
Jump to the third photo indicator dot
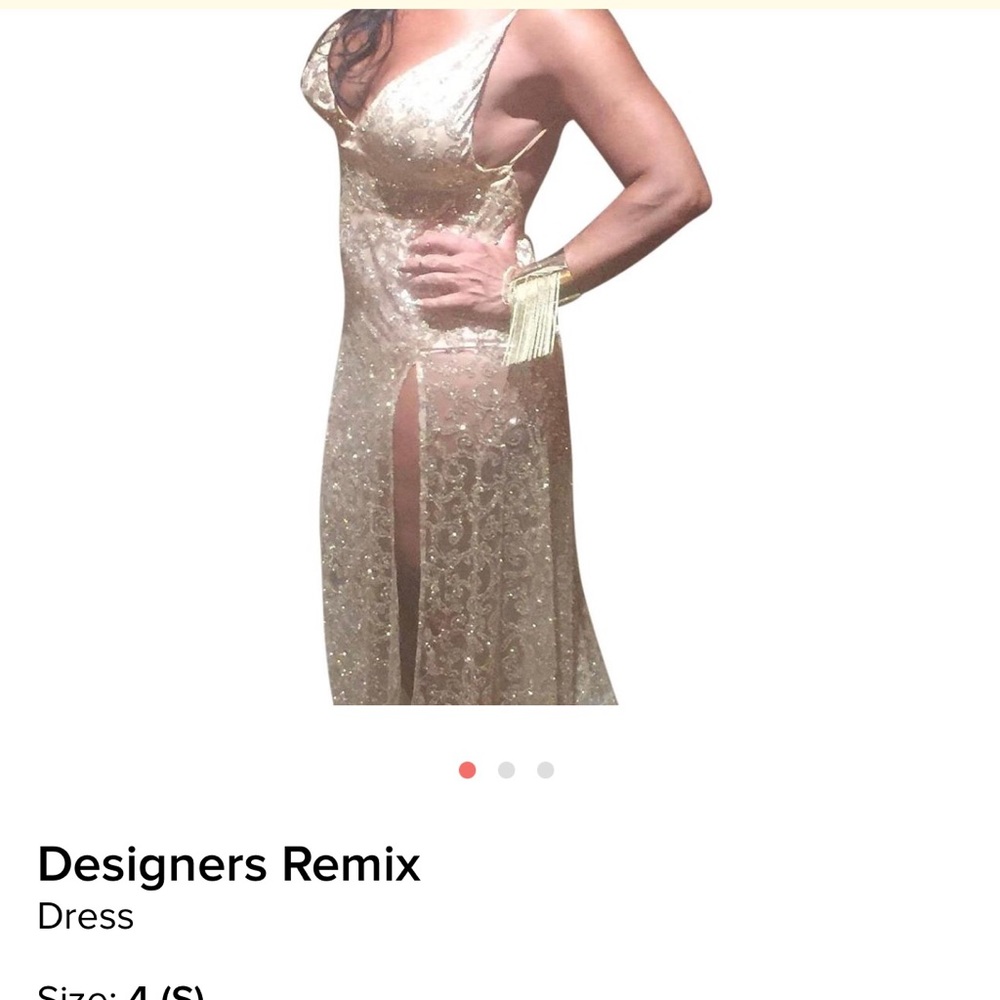coord(545,770)
